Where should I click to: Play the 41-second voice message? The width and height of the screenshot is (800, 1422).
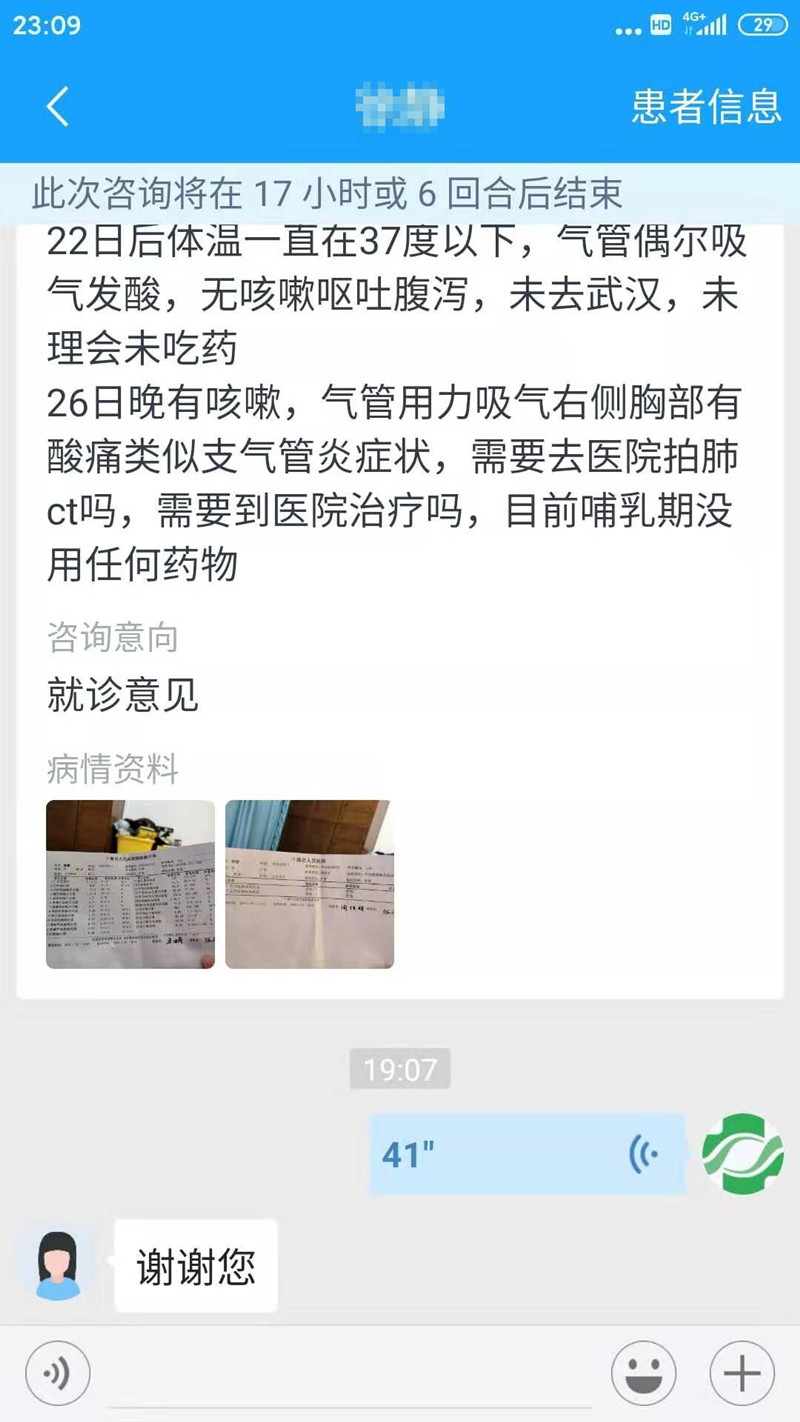click(527, 1154)
